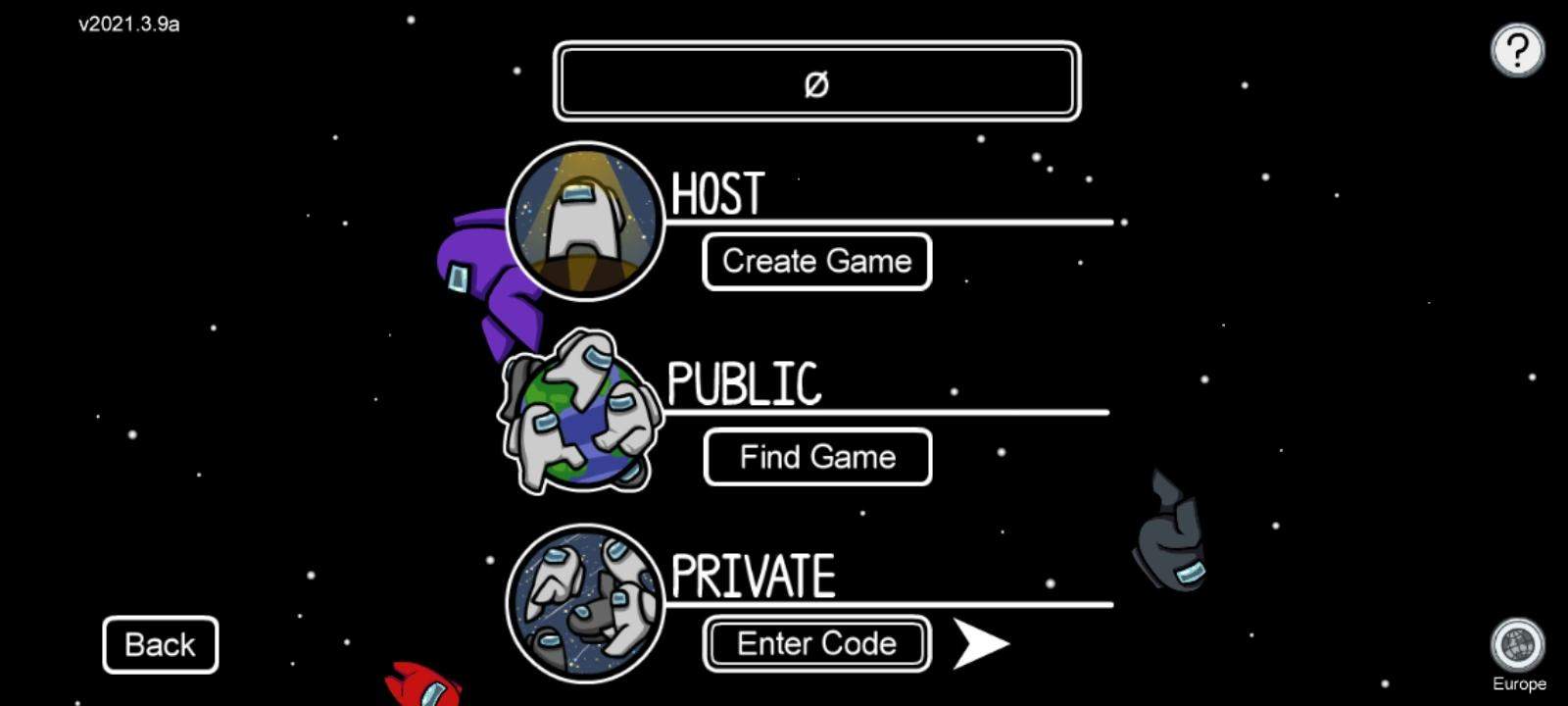Go back to the previous menu
The image size is (1568, 706).
pyautogui.click(x=160, y=645)
